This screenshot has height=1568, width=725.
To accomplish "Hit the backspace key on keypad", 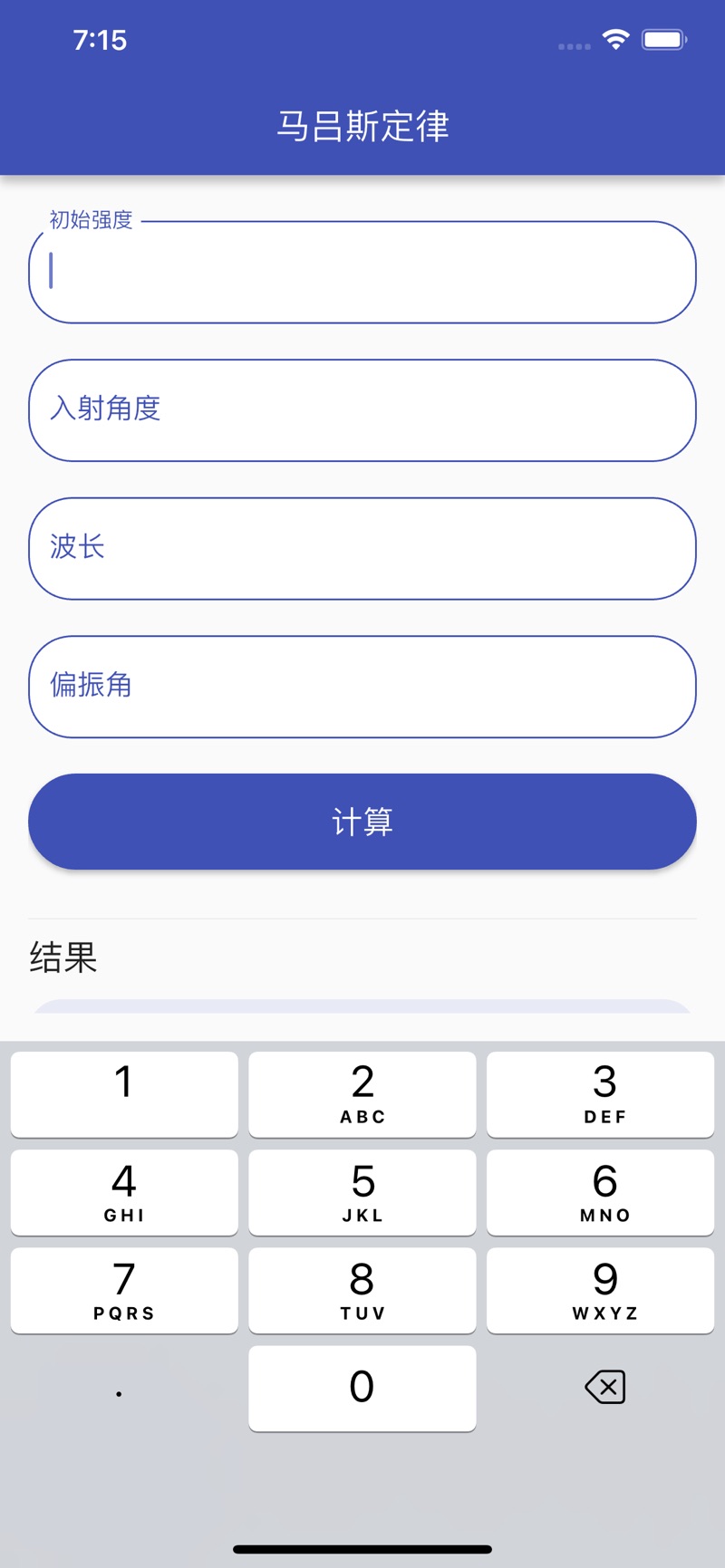I will [604, 1387].
